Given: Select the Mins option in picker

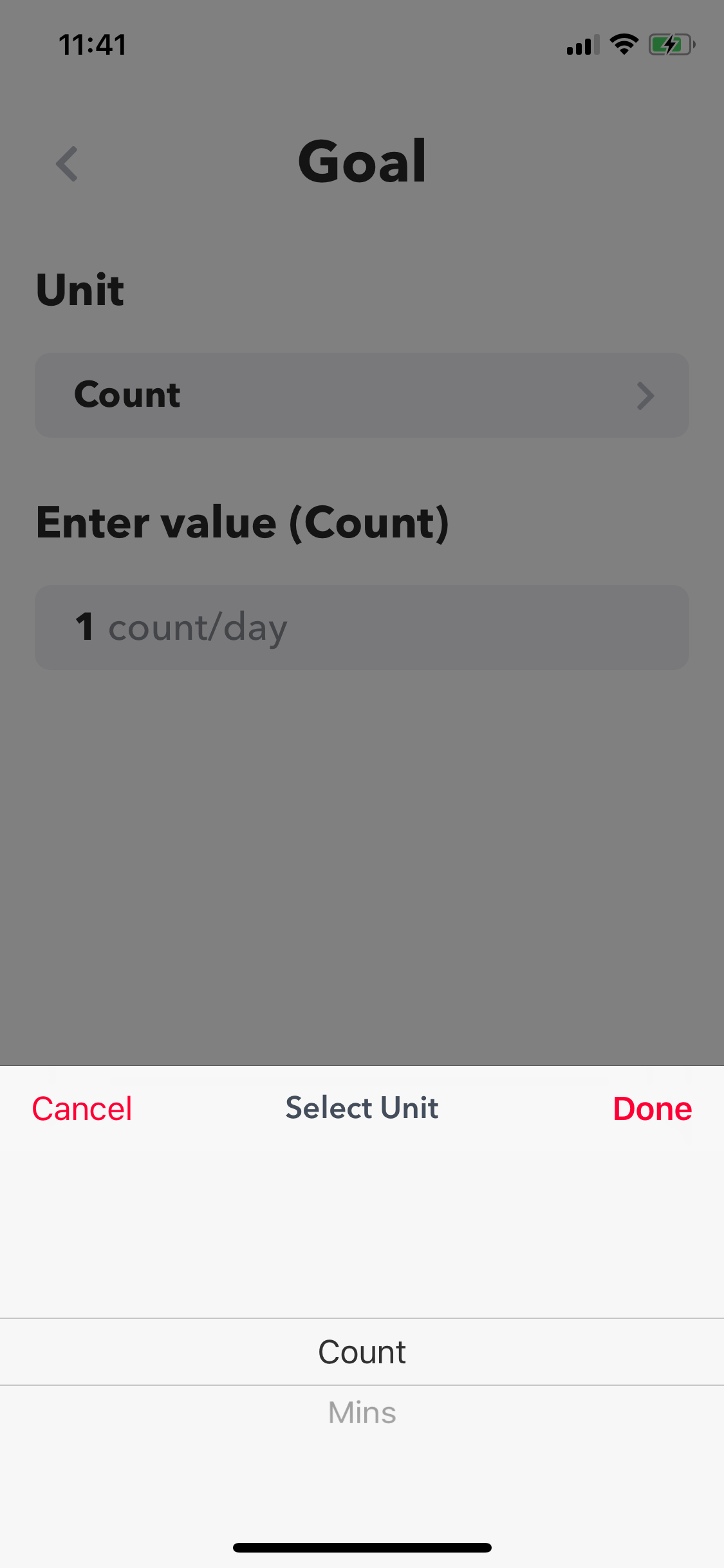Looking at the screenshot, I should point(362,1413).
